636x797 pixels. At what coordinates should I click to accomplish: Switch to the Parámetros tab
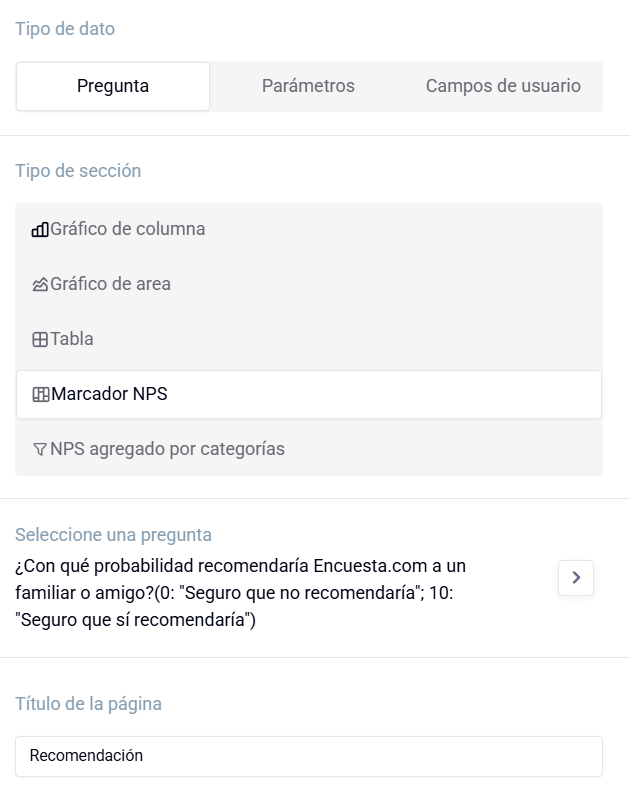point(308,86)
